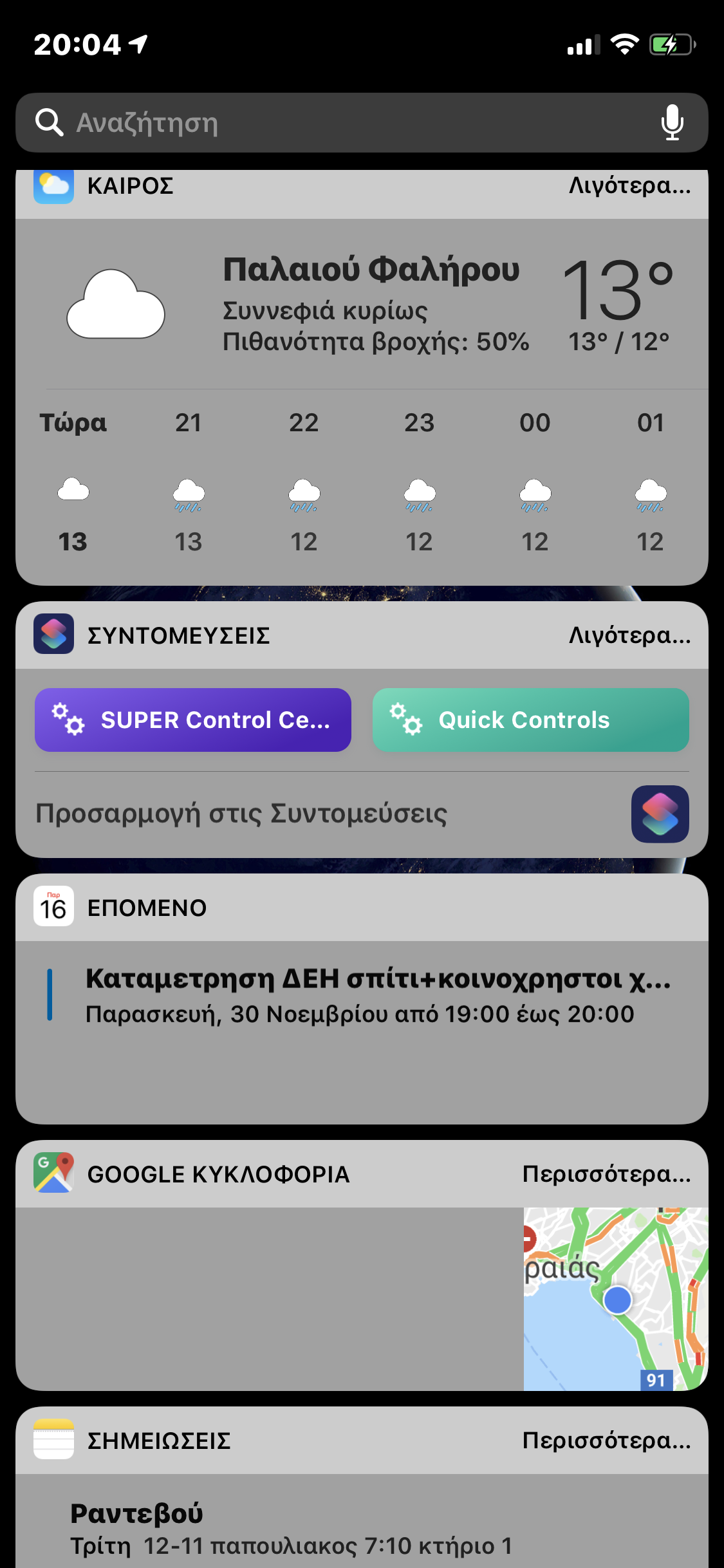Open the Παλαιού Φαλήρου weather forecast
This screenshot has width=724, height=1568.
(x=370, y=303)
